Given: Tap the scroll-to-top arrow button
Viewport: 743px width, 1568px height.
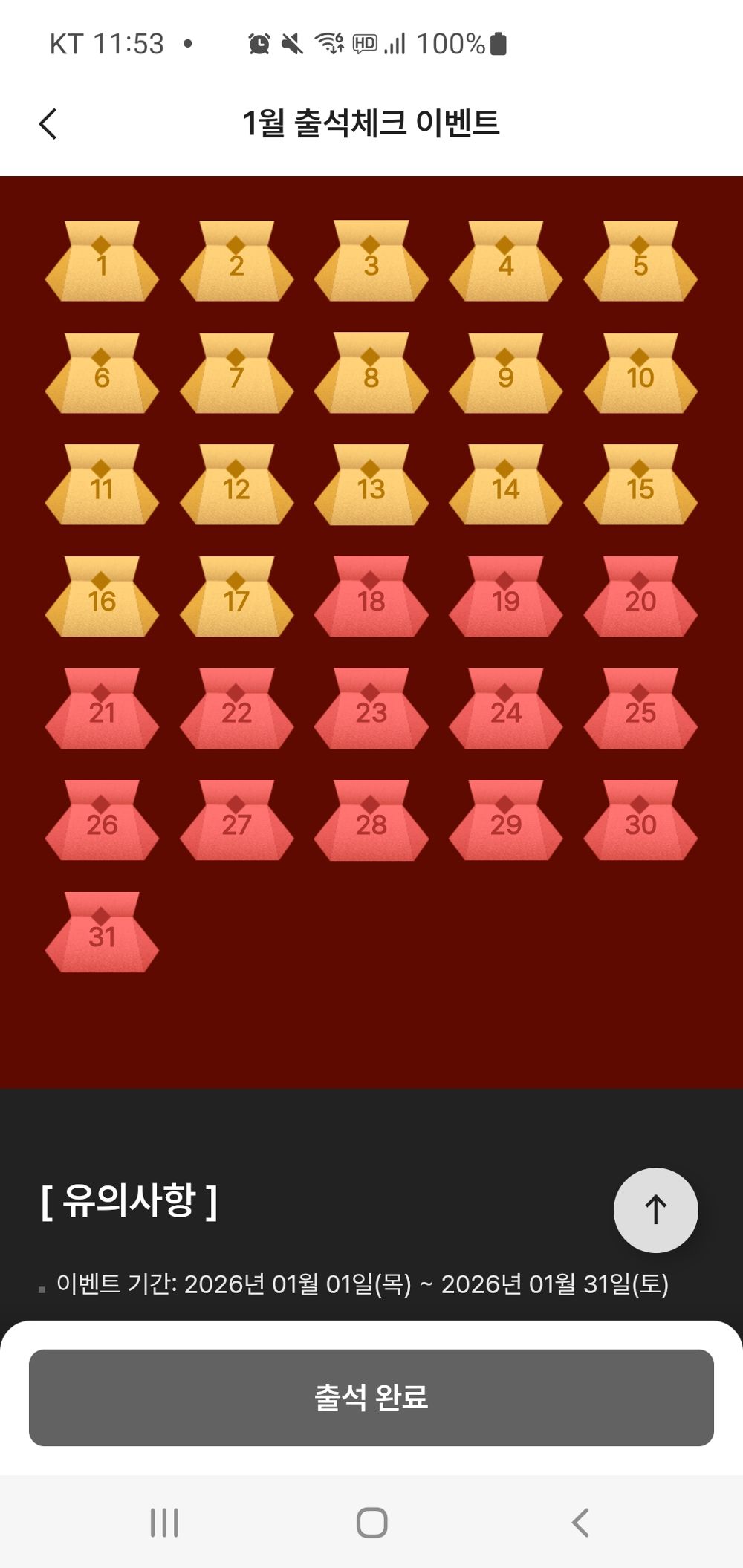Looking at the screenshot, I should [655, 1210].
